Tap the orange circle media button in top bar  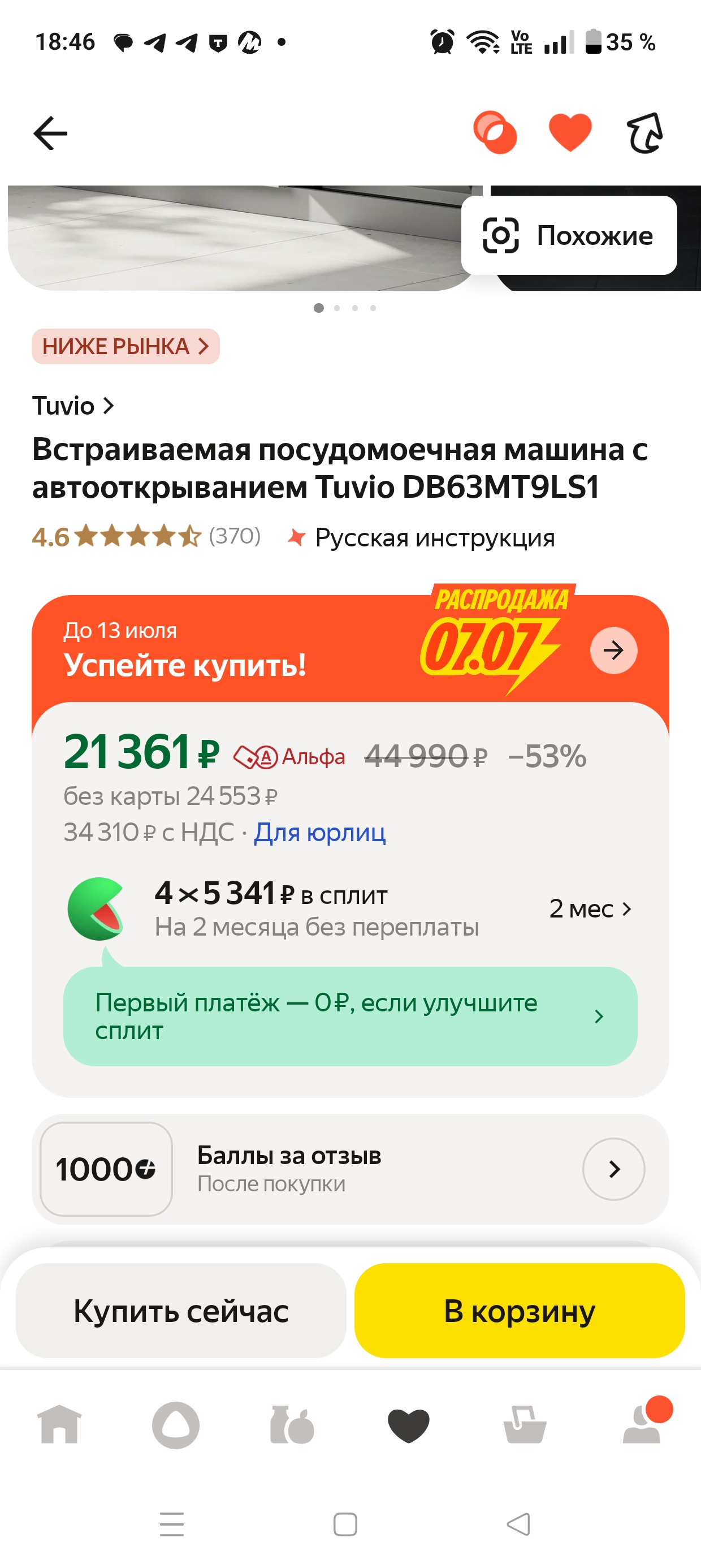pos(496,133)
